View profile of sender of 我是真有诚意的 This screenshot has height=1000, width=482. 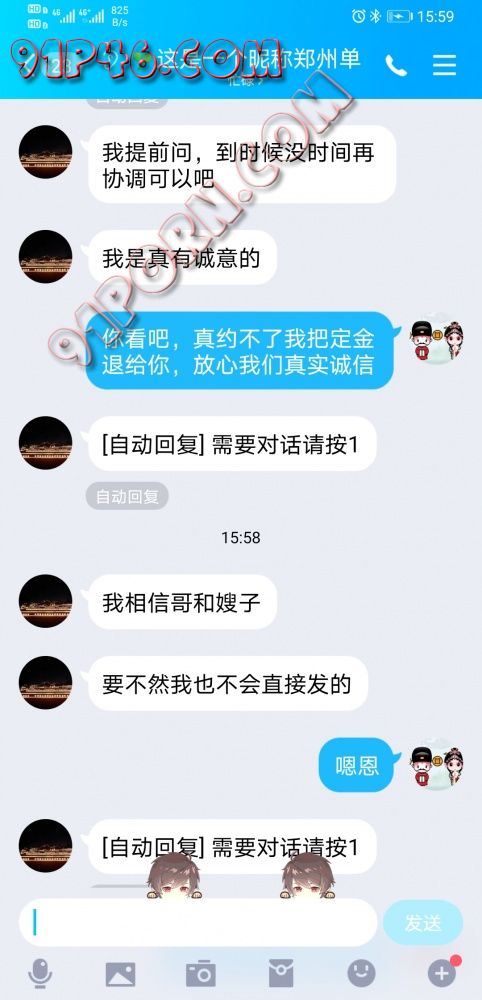click(x=45, y=256)
